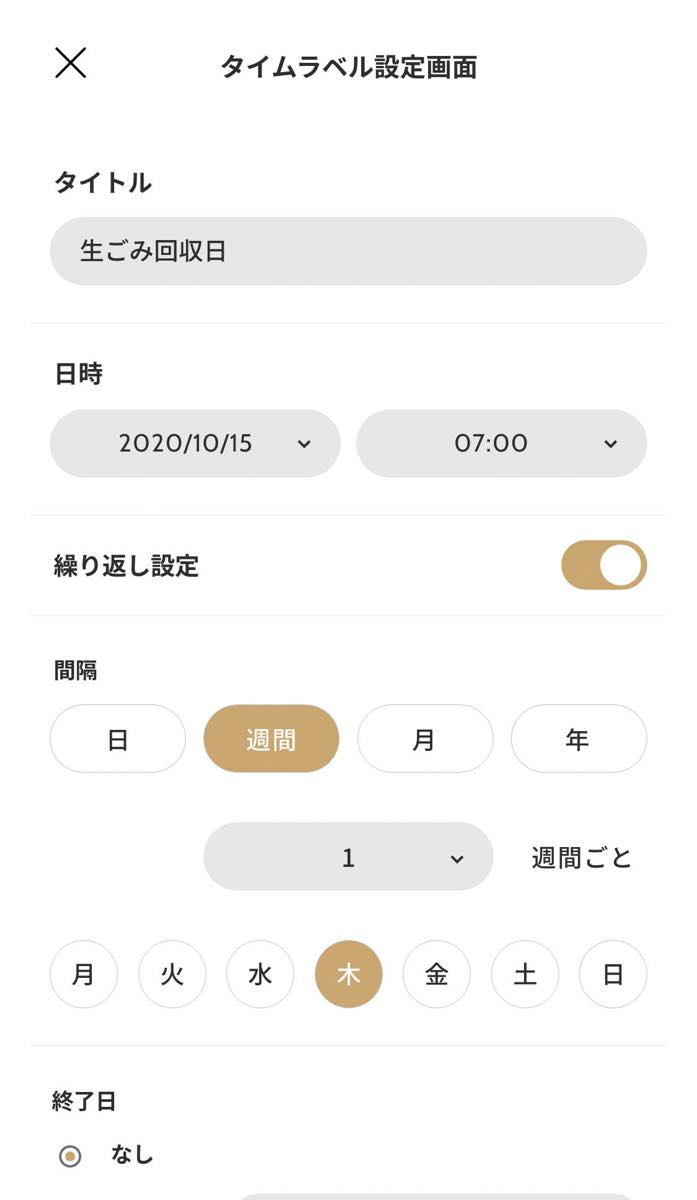Expand the 週間ごと number dropdown
This screenshot has width=697, height=1200.
(x=348, y=857)
